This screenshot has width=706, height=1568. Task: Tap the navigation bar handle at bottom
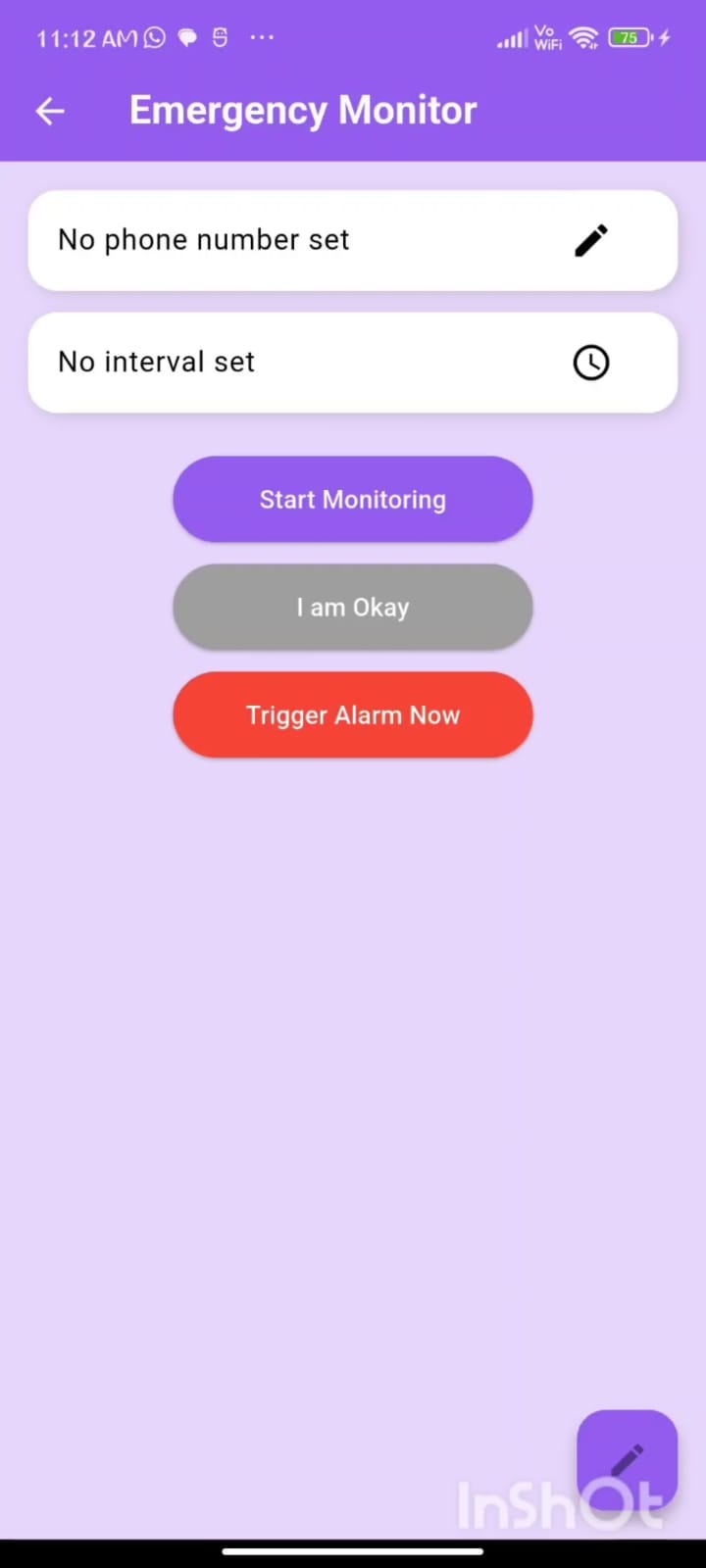pos(353,1551)
